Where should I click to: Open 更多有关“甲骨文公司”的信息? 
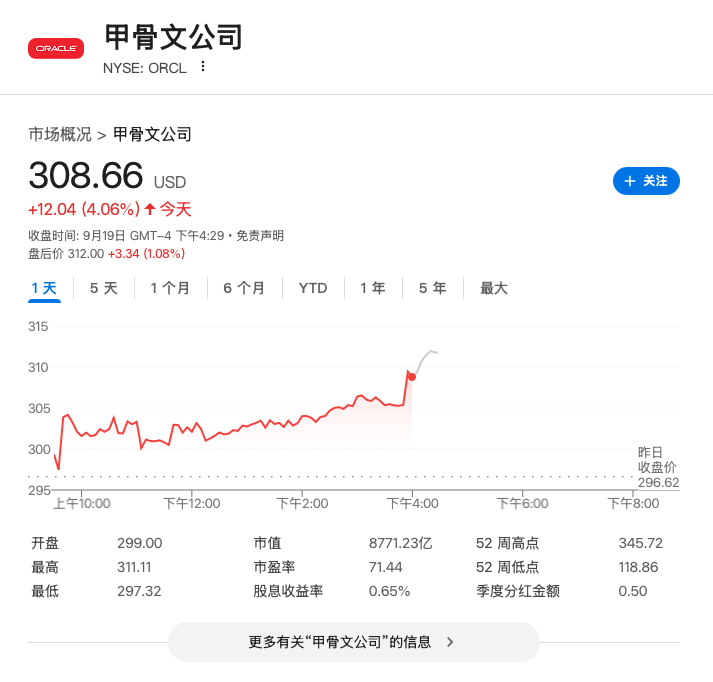(353, 642)
